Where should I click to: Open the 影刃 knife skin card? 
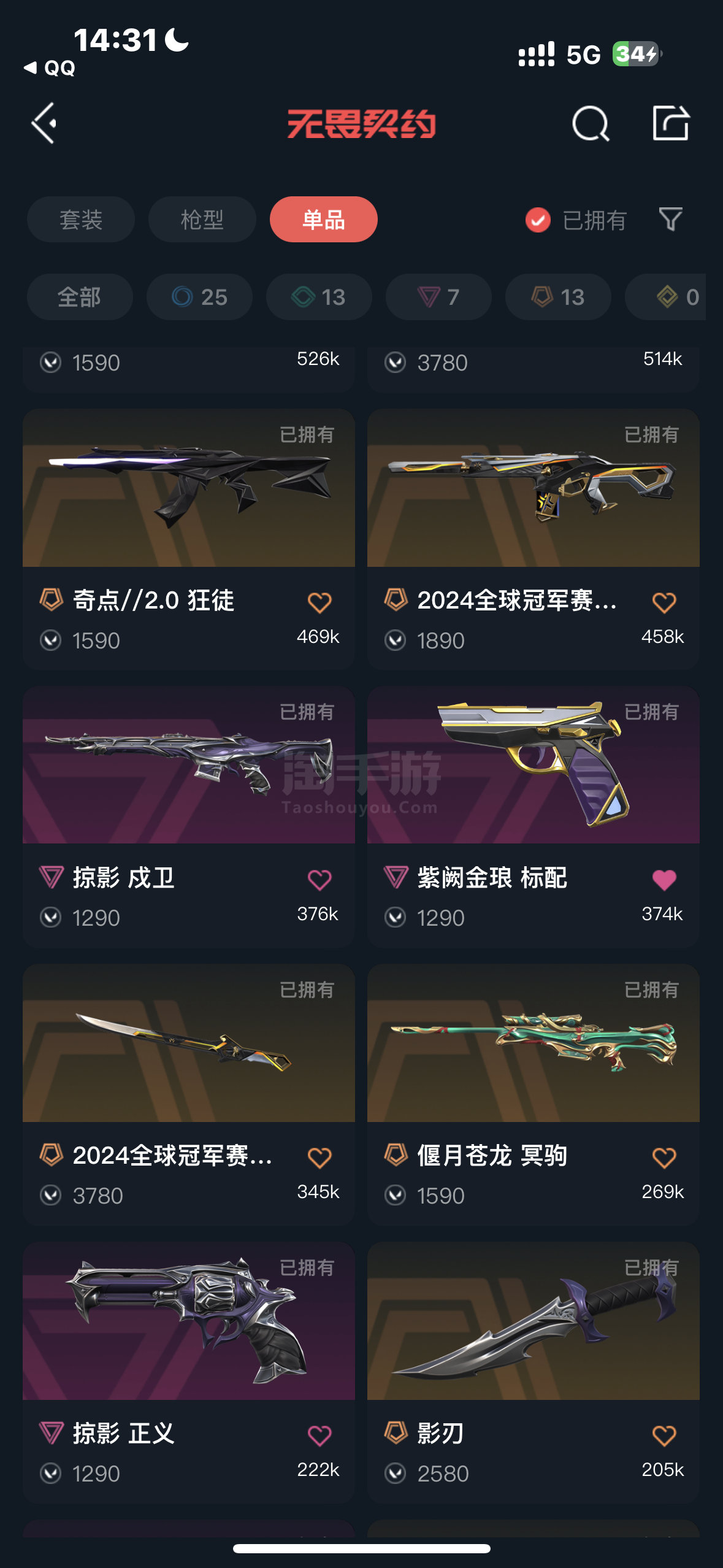click(534, 1373)
